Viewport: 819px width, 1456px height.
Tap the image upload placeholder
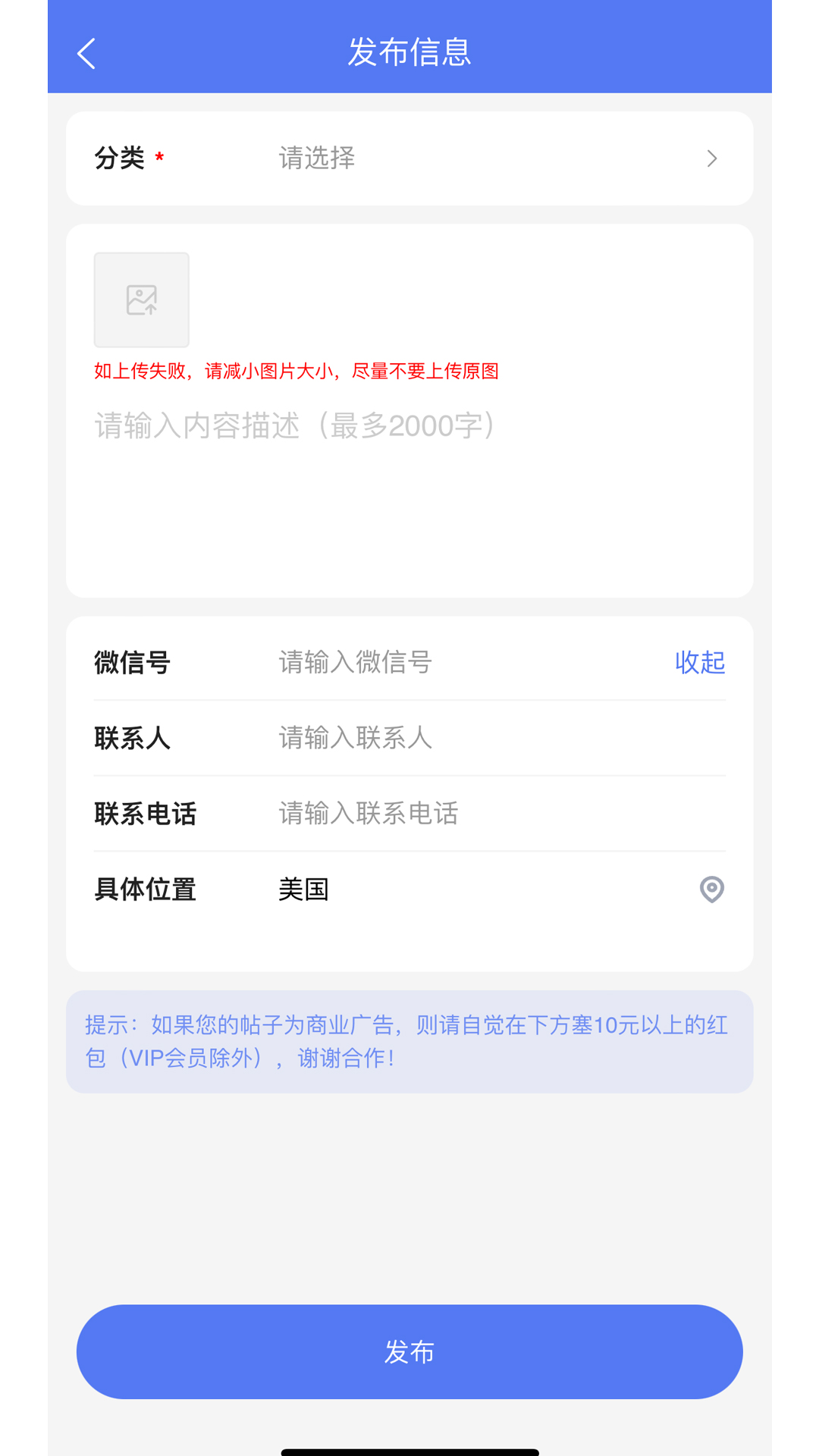(142, 300)
